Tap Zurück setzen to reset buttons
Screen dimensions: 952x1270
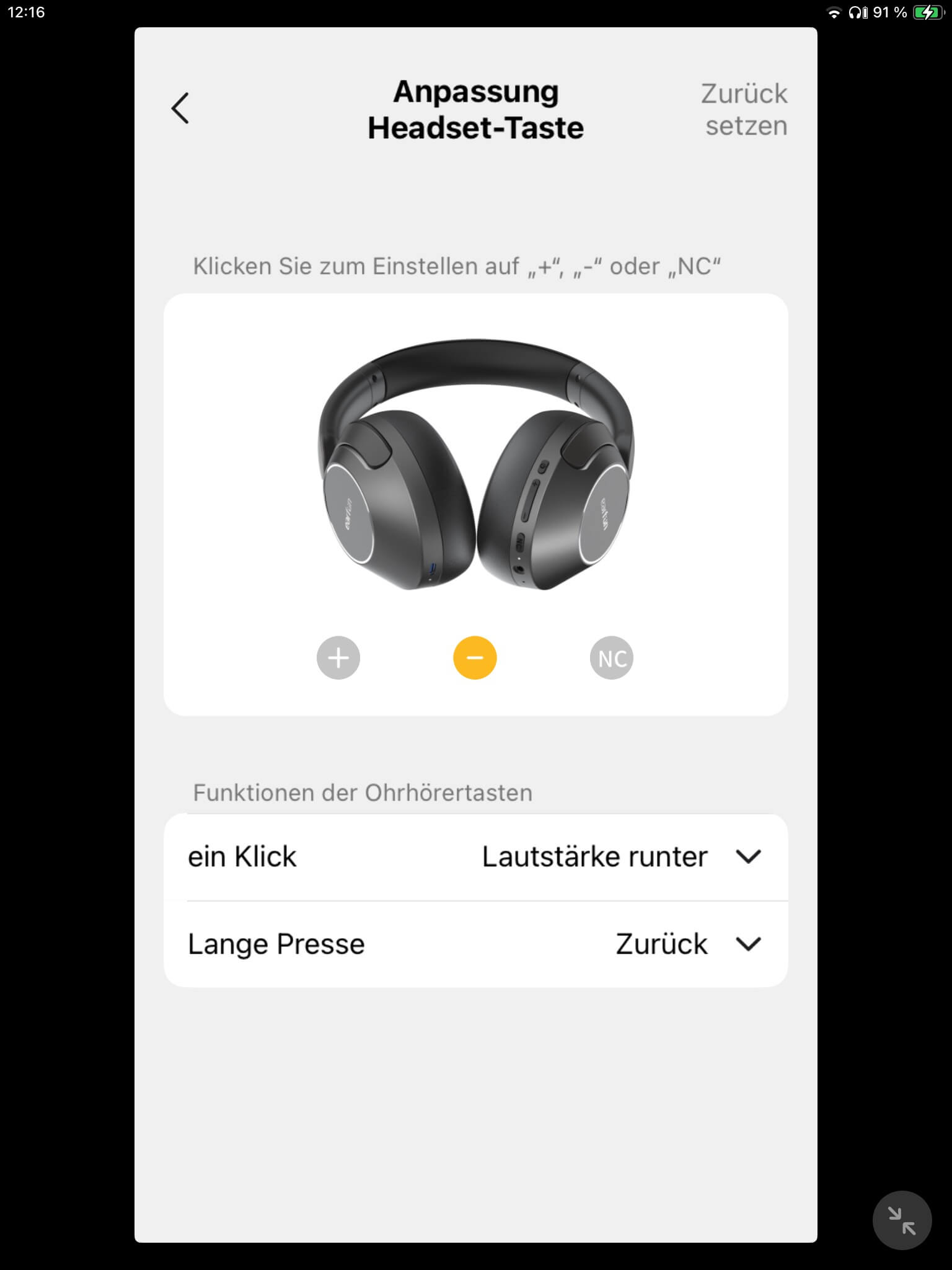pos(744,110)
